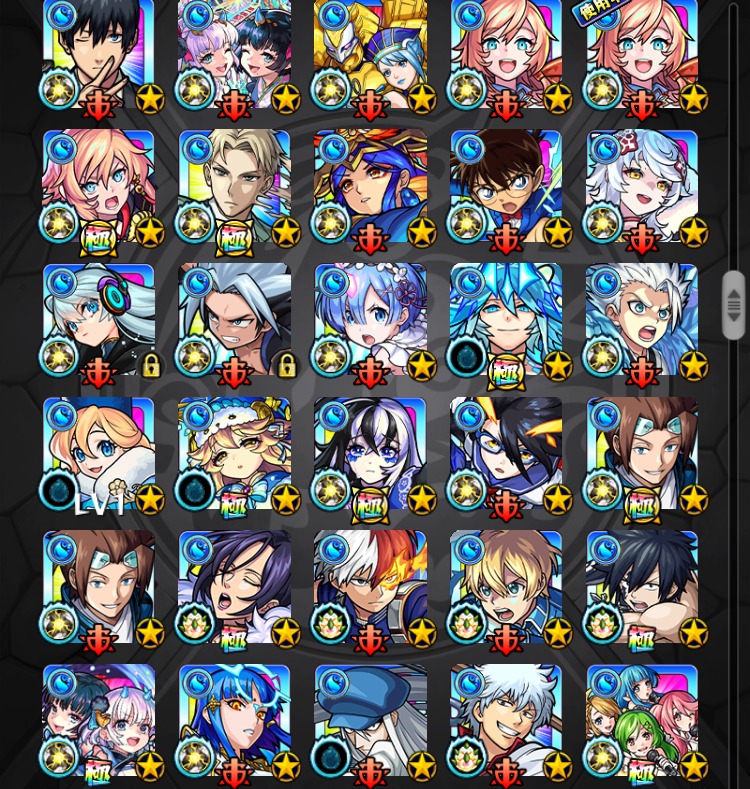Select the blonde girl with fluffy sheep hat
This screenshot has width=750, height=789.
click(234, 455)
